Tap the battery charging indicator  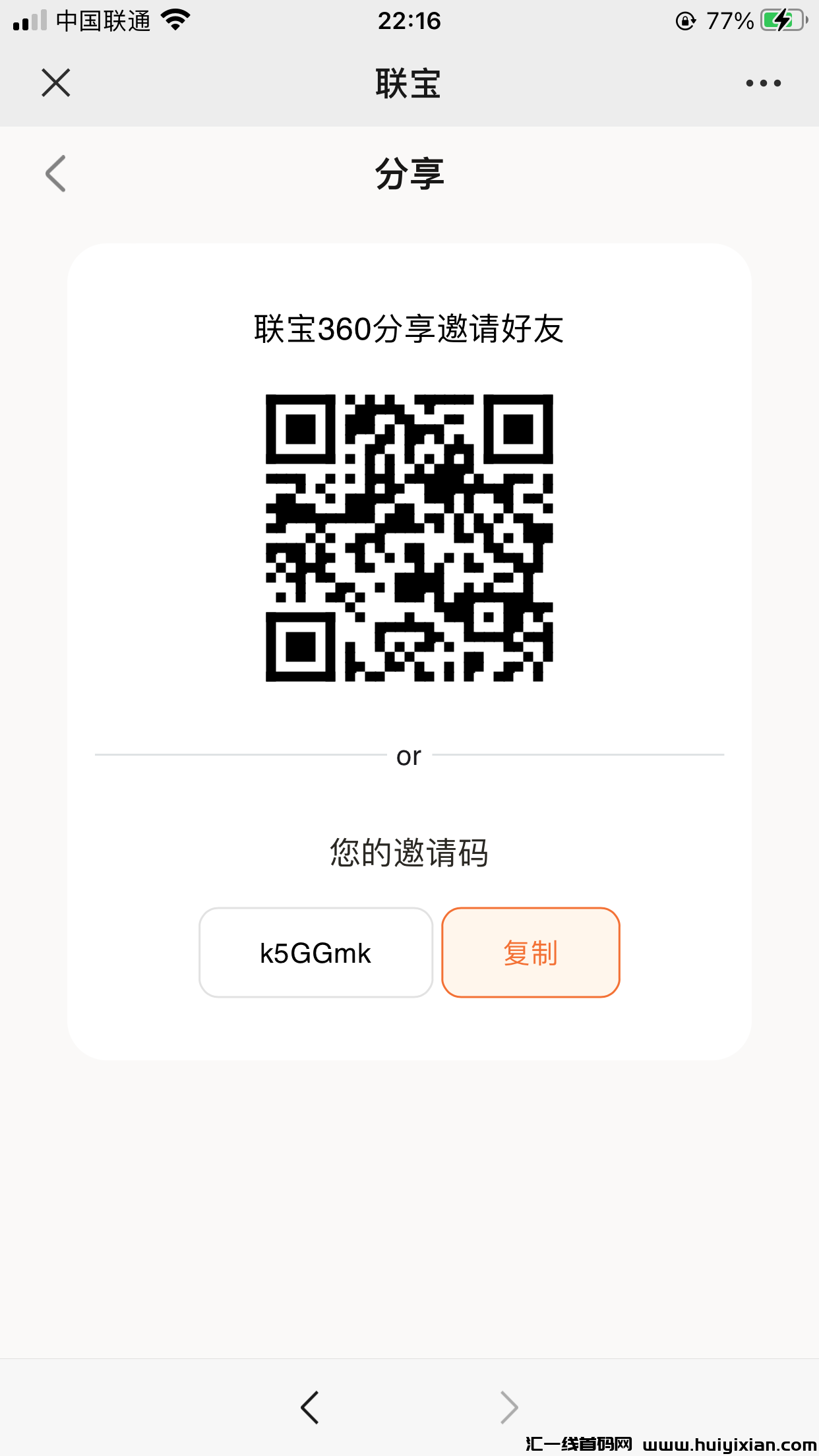pyautogui.click(x=781, y=20)
